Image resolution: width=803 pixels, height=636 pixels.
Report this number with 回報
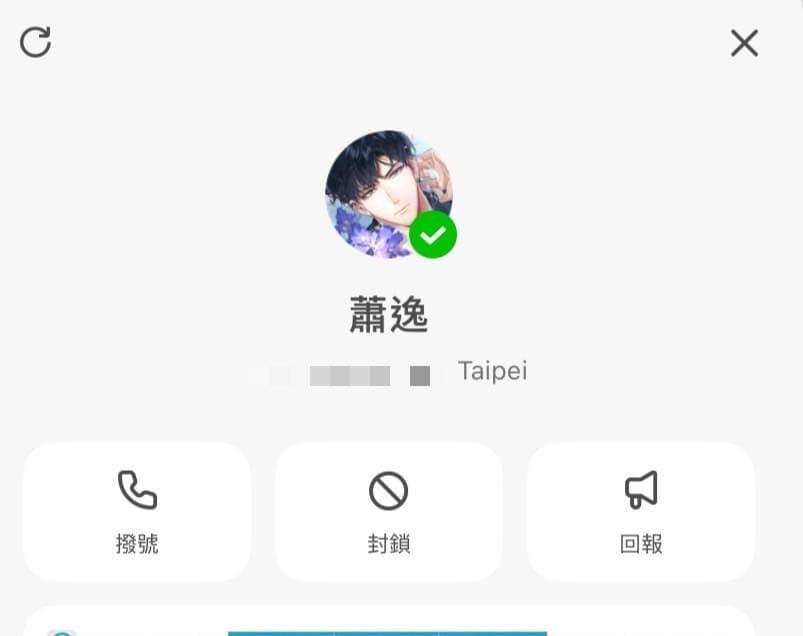pyautogui.click(x=641, y=511)
